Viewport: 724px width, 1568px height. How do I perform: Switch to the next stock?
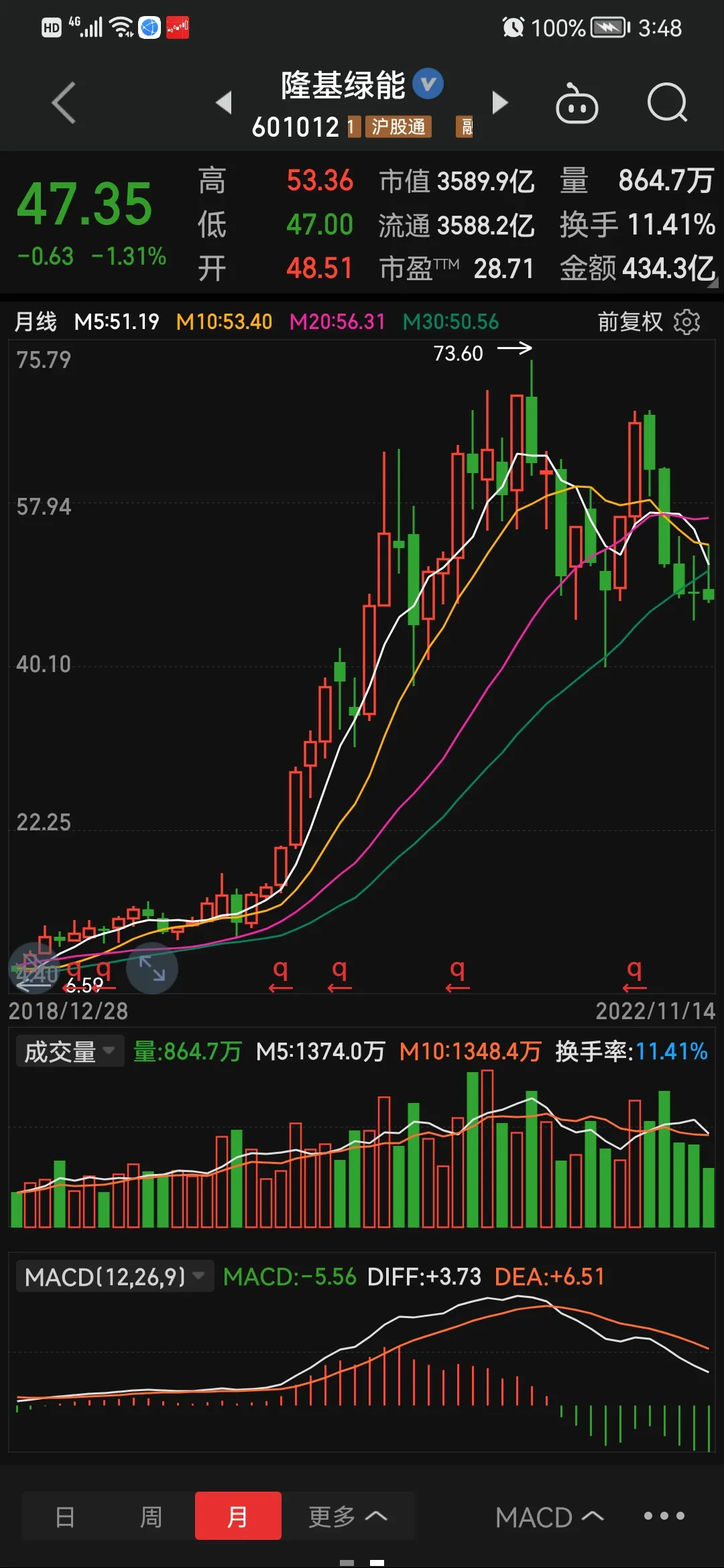tap(499, 103)
